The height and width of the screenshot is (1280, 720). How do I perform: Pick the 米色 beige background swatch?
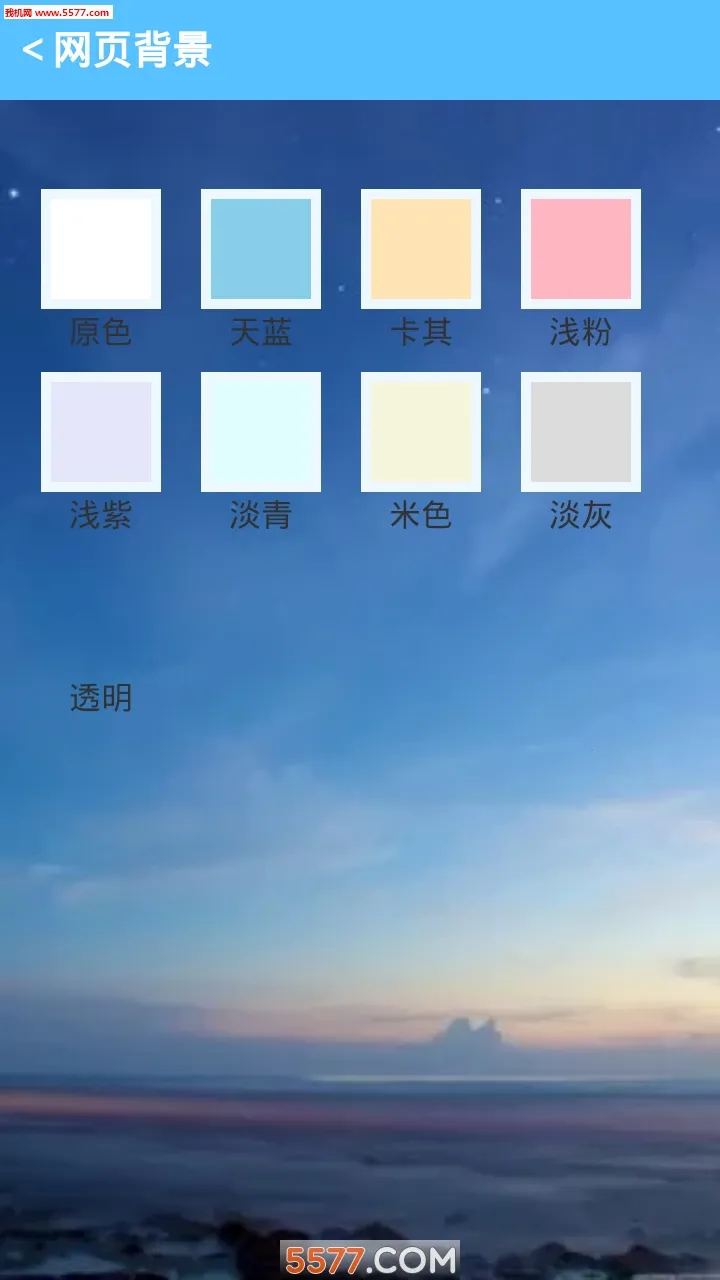pos(420,431)
